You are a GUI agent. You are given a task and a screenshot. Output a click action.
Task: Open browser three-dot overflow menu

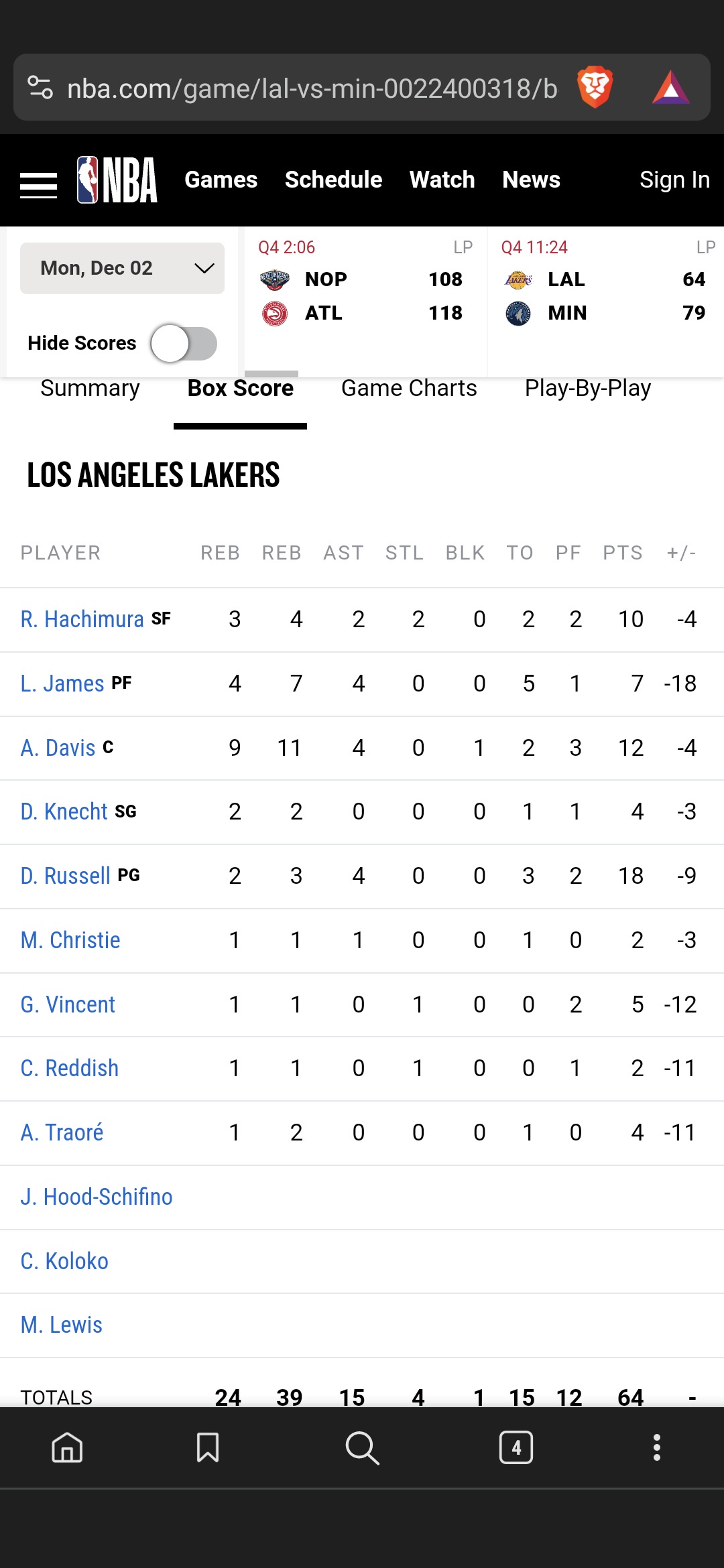(657, 1447)
